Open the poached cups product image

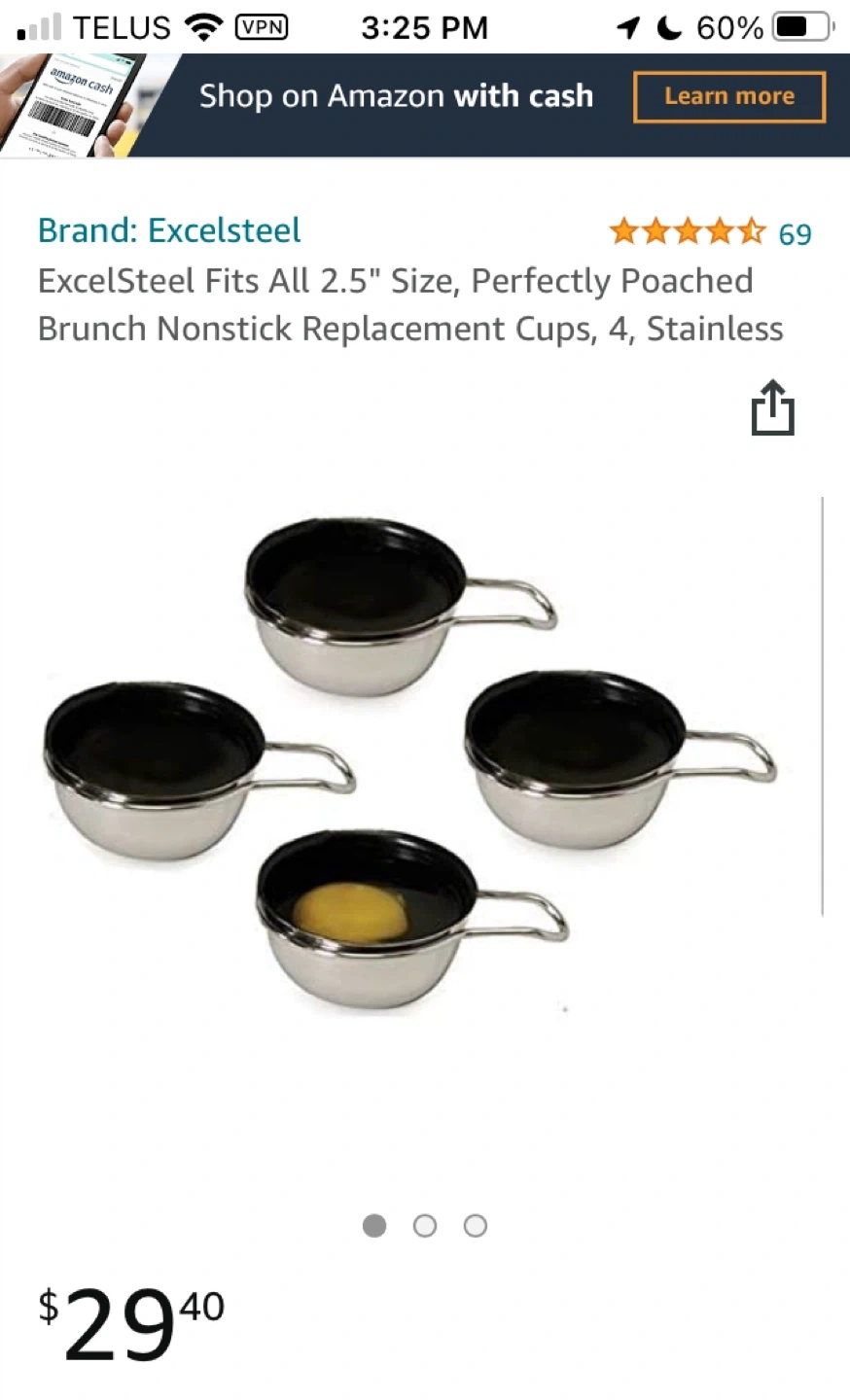(x=411, y=764)
